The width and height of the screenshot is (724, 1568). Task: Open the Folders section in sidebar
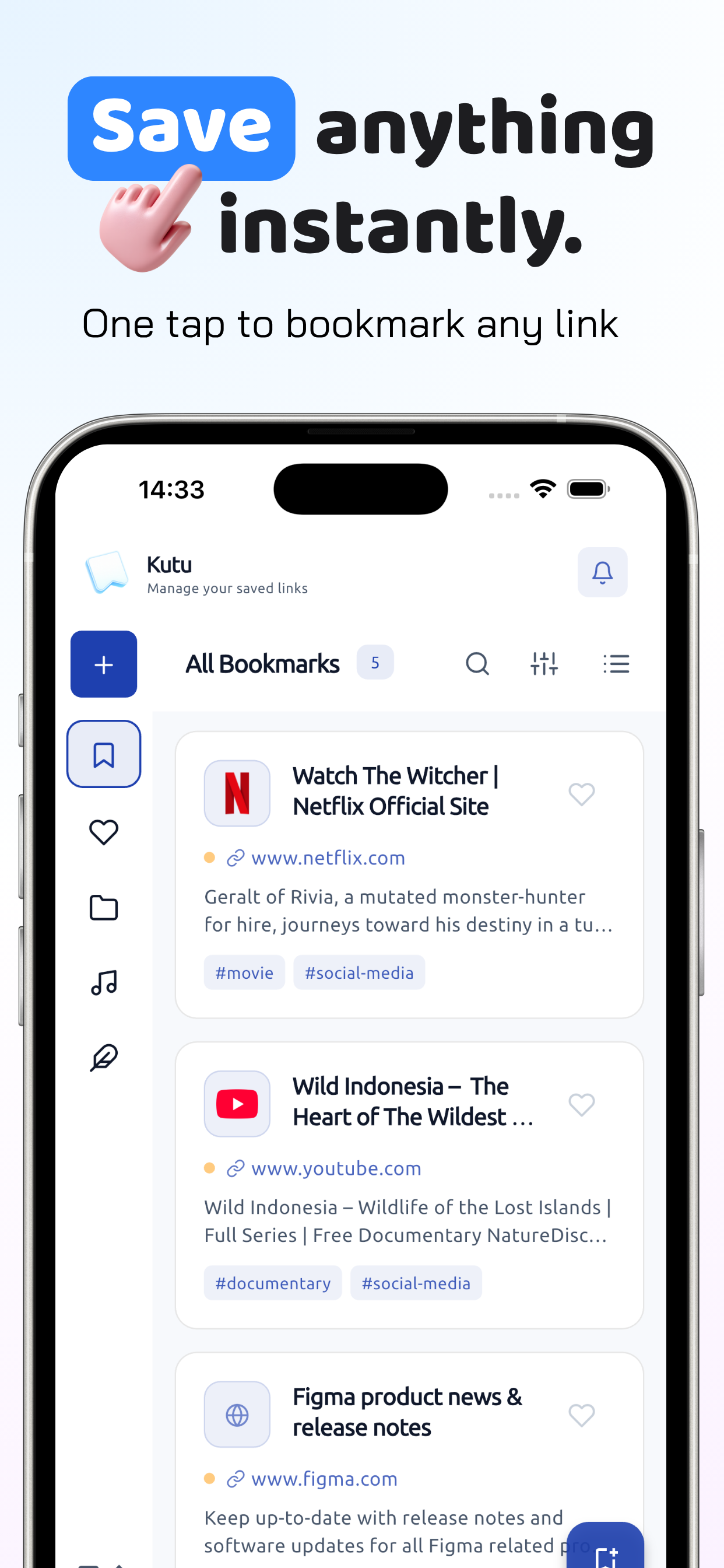click(x=103, y=907)
